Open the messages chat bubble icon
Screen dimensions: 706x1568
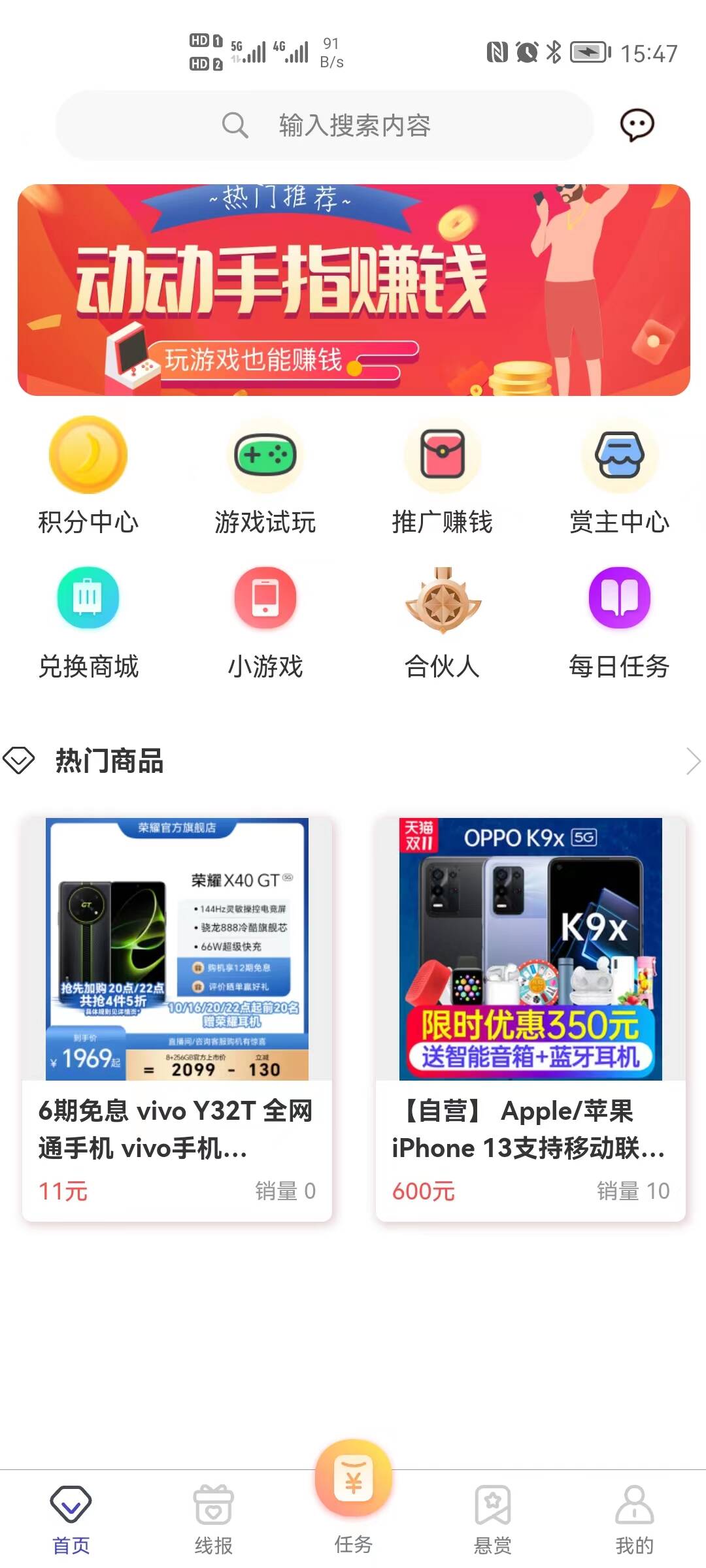[x=637, y=125]
